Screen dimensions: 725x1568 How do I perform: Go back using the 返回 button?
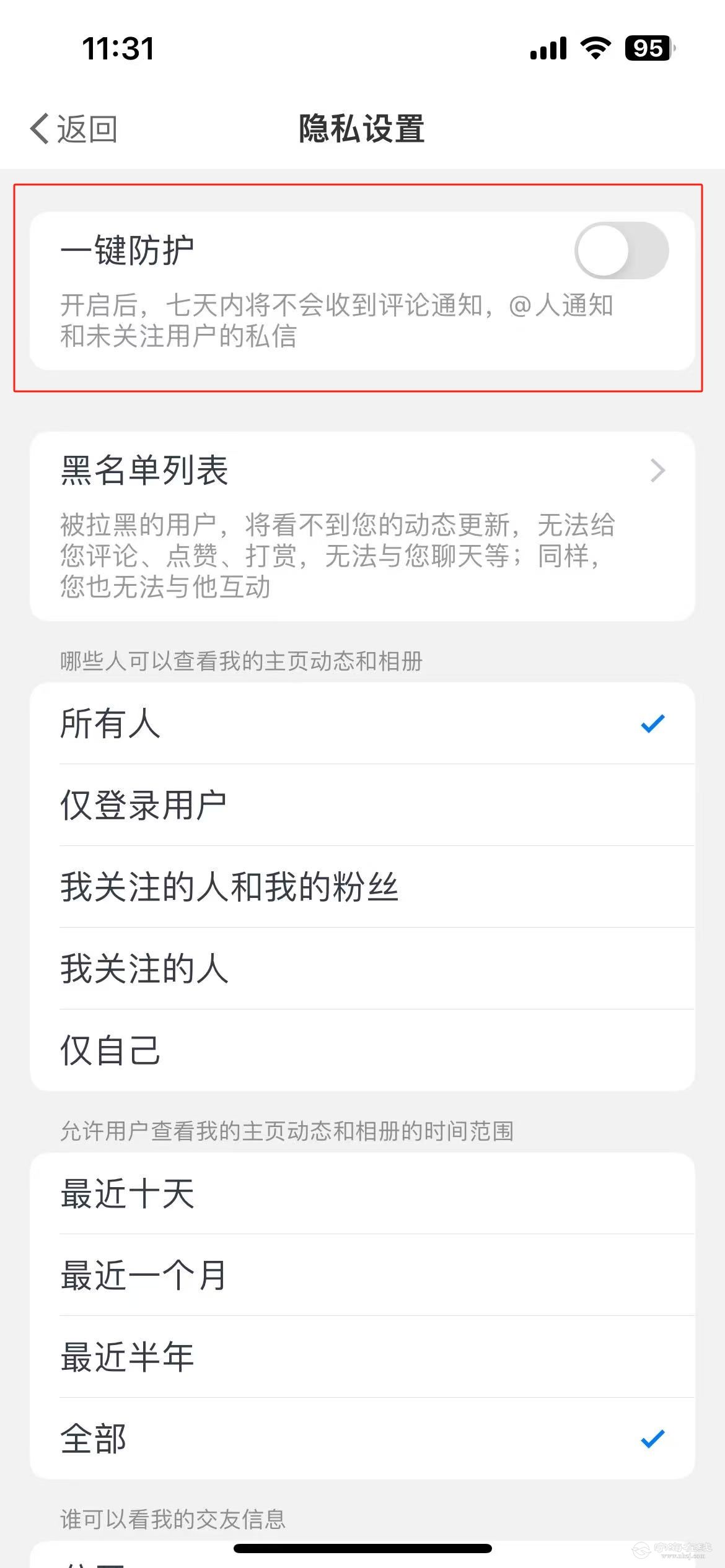[74, 129]
